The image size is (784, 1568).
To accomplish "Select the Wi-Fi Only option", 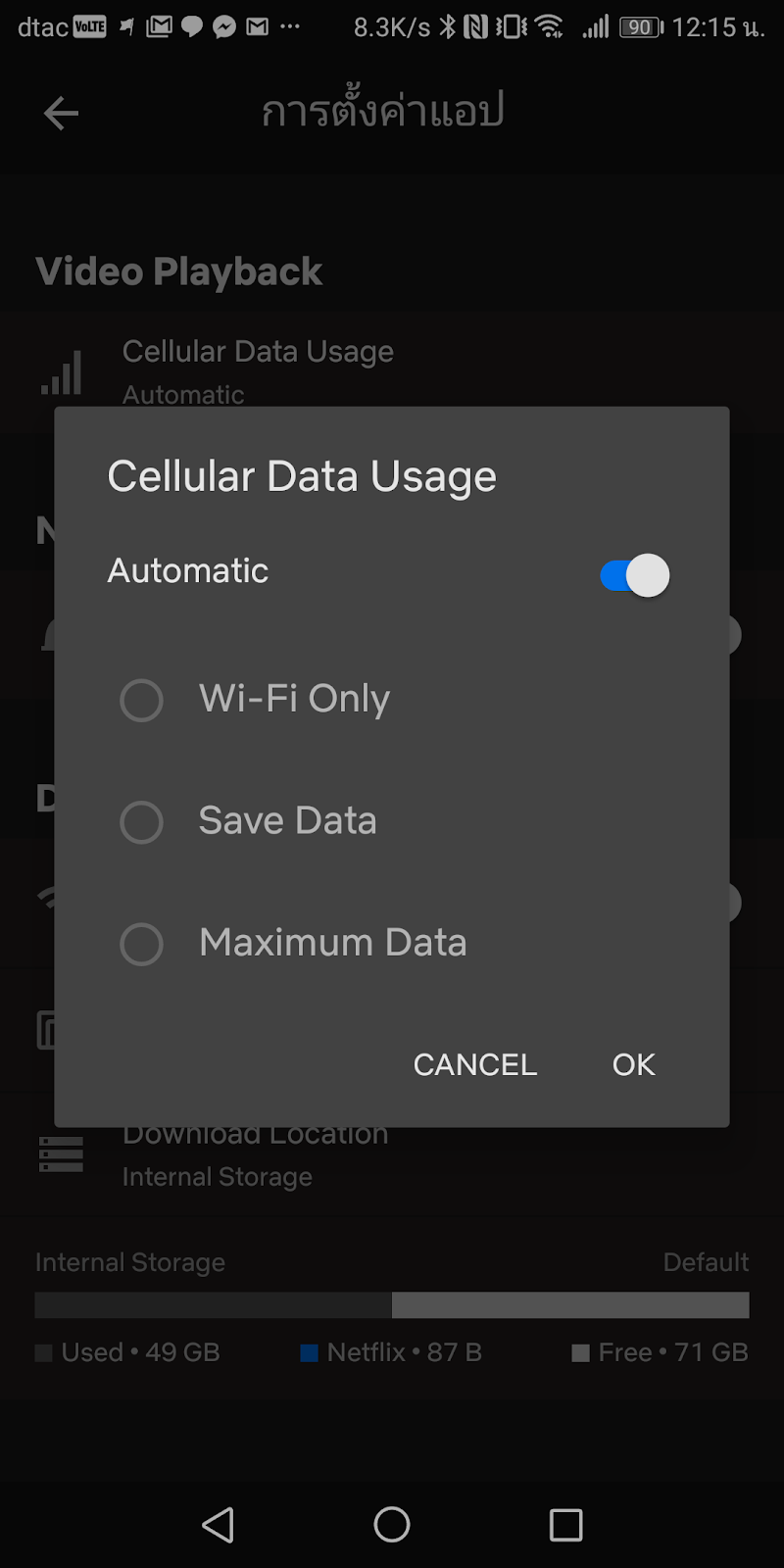I will pyautogui.click(x=142, y=701).
